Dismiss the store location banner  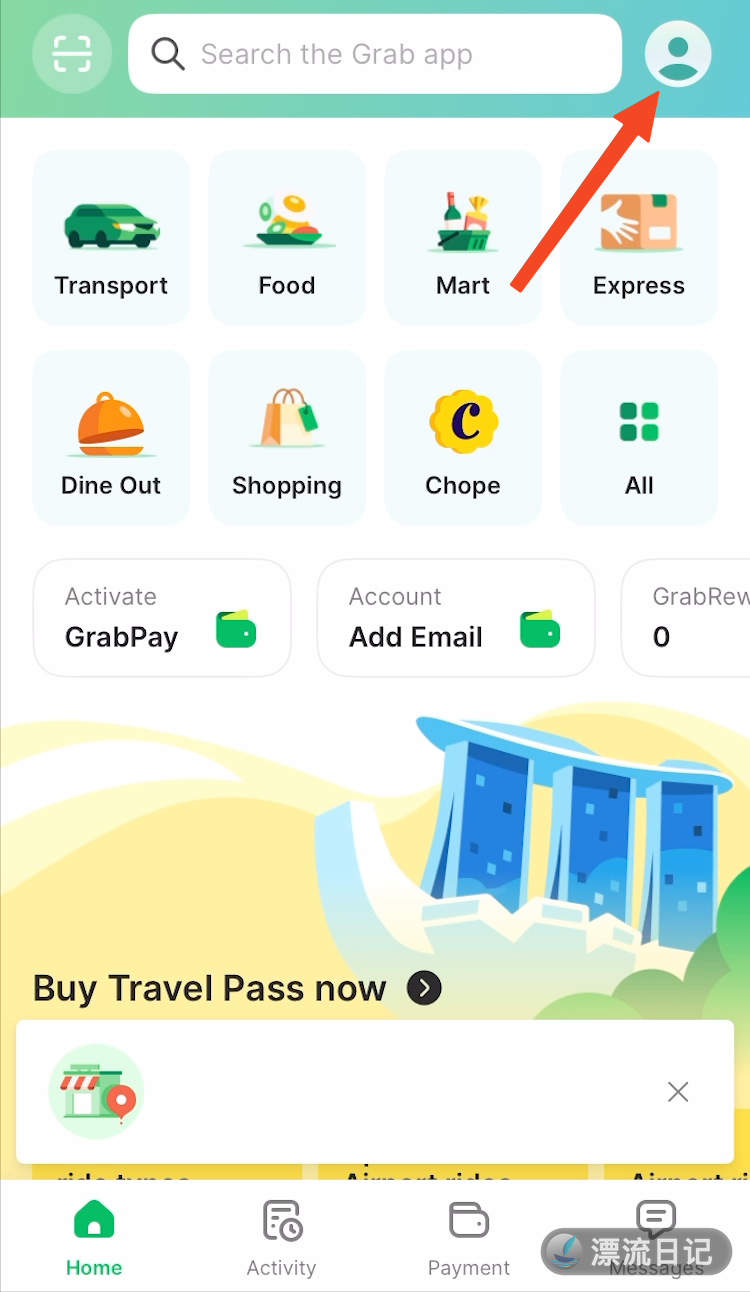coord(678,1092)
